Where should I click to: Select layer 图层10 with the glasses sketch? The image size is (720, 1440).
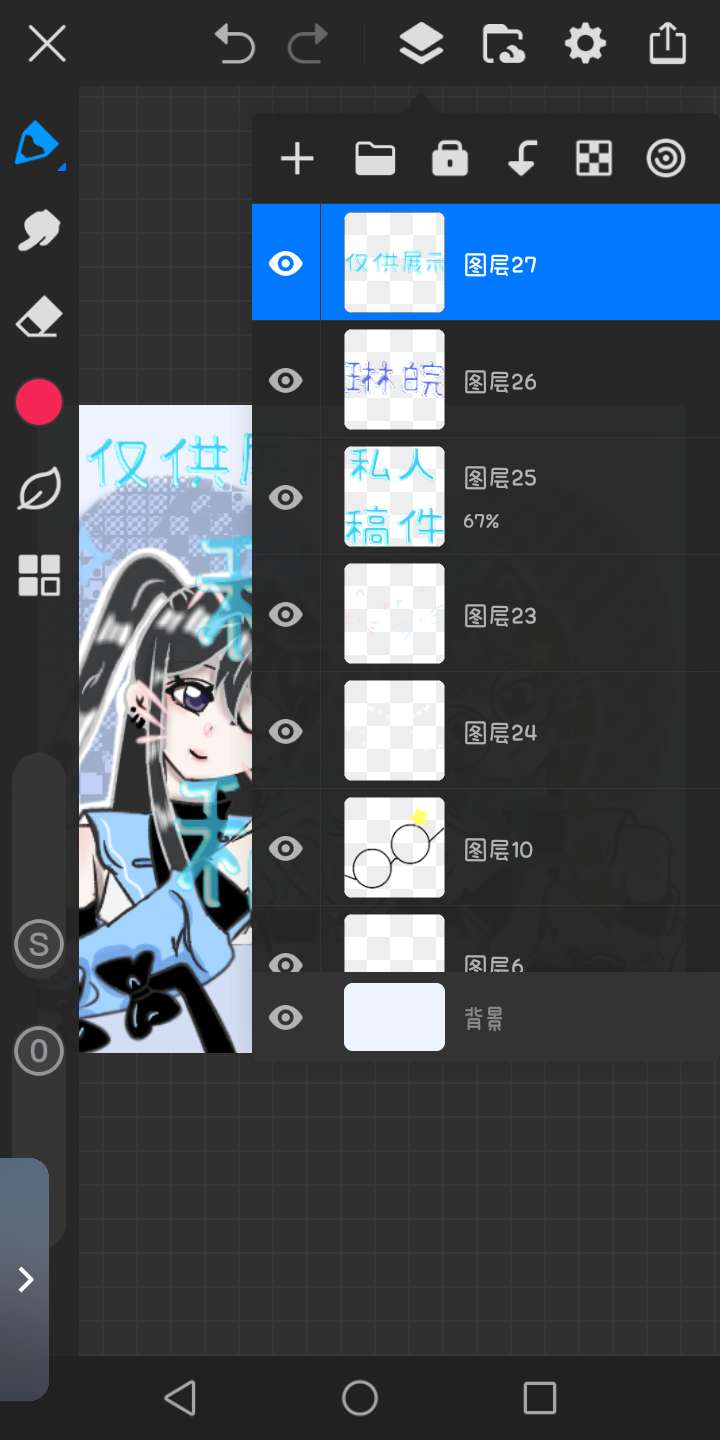pyautogui.click(x=486, y=849)
